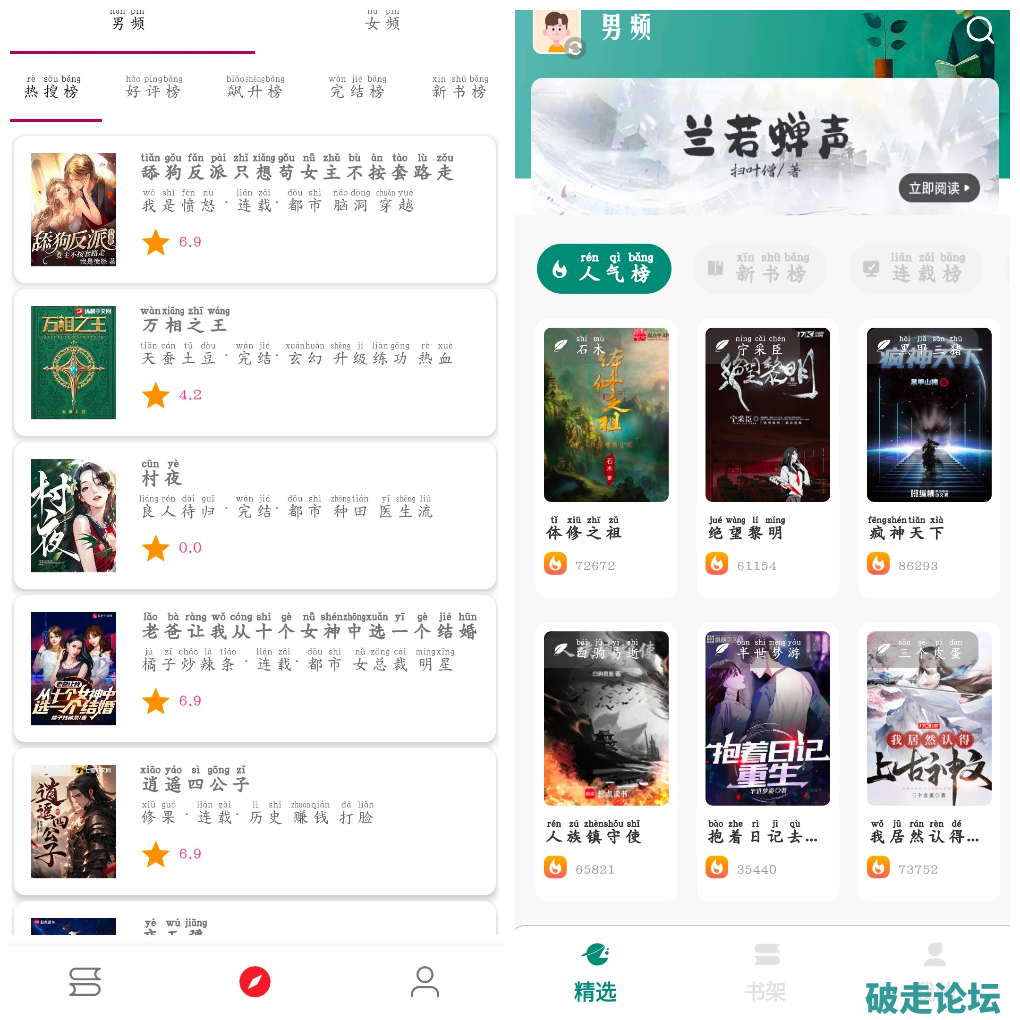Image resolution: width=1020 pixels, height=1020 pixels.
Task: Switch to the 书架 tab
Action: [766, 974]
